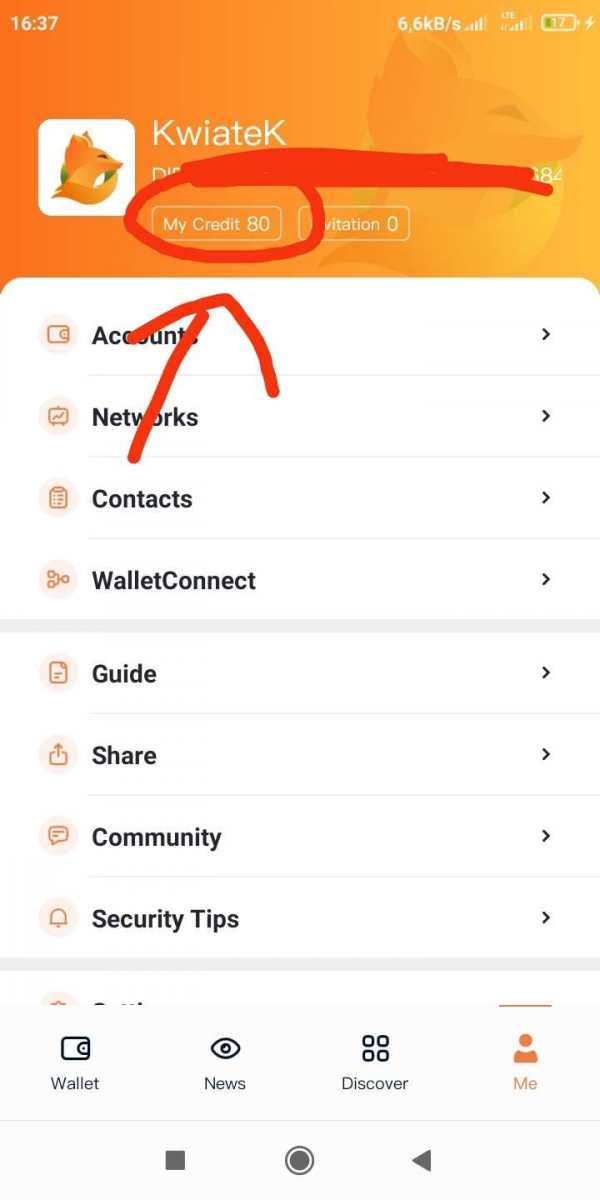Open WalletConnect
600x1200 pixels.
pyautogui.click(x=300, y=580)
